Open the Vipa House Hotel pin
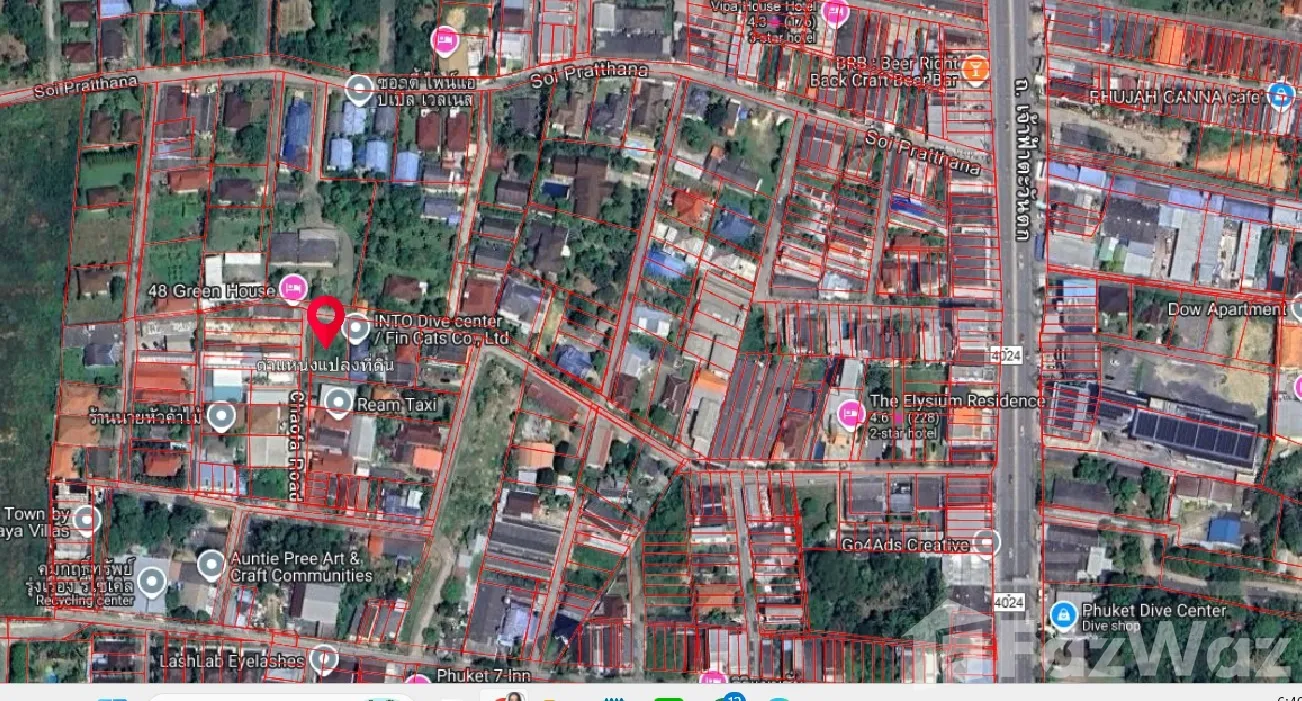 click(x=835, y=13)
